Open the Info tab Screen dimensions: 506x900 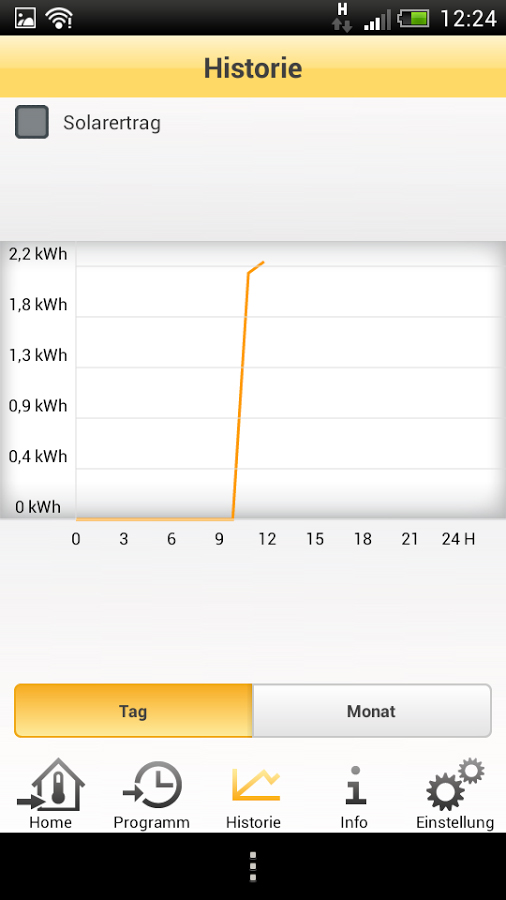click(x=354, y=794)
